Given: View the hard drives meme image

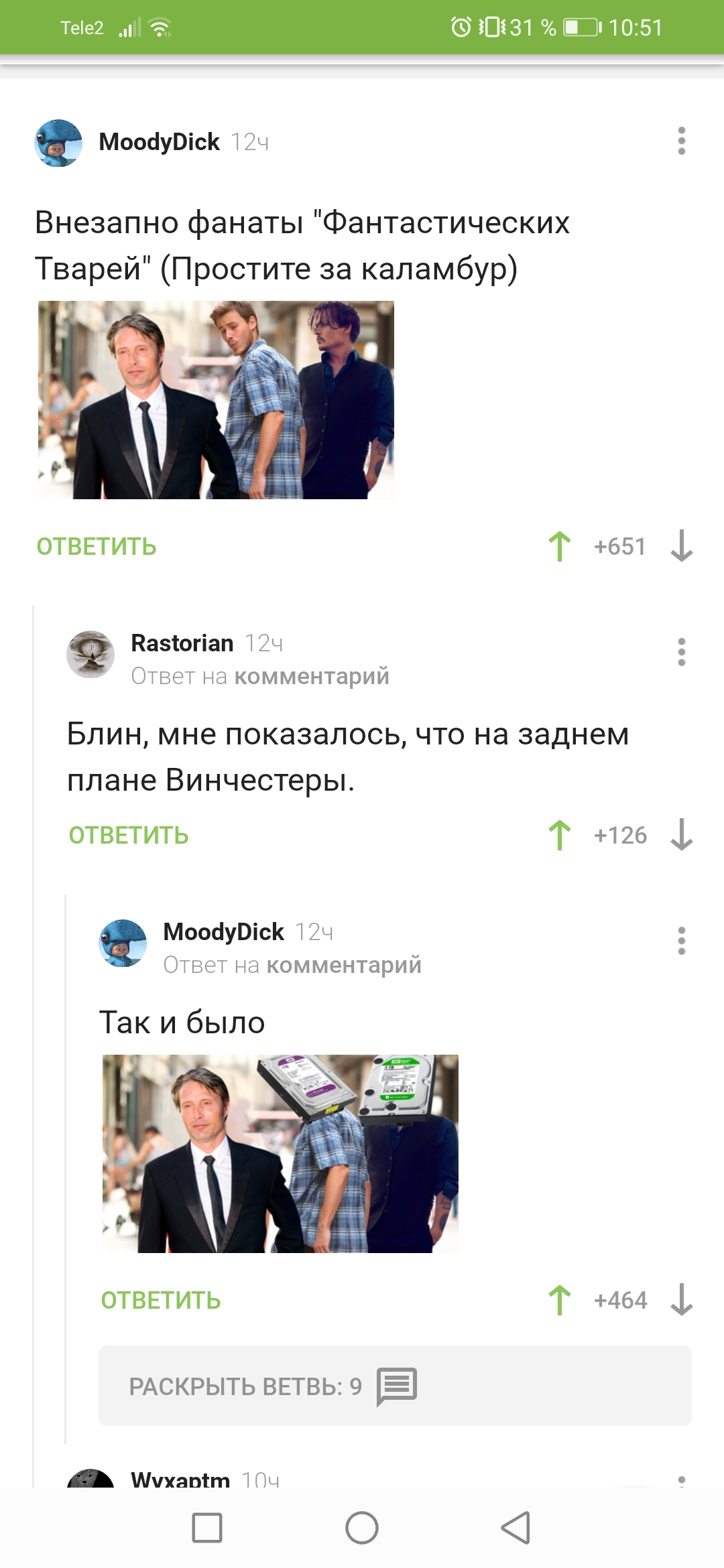Looking at the screenshot, I should coord(280,1154).
